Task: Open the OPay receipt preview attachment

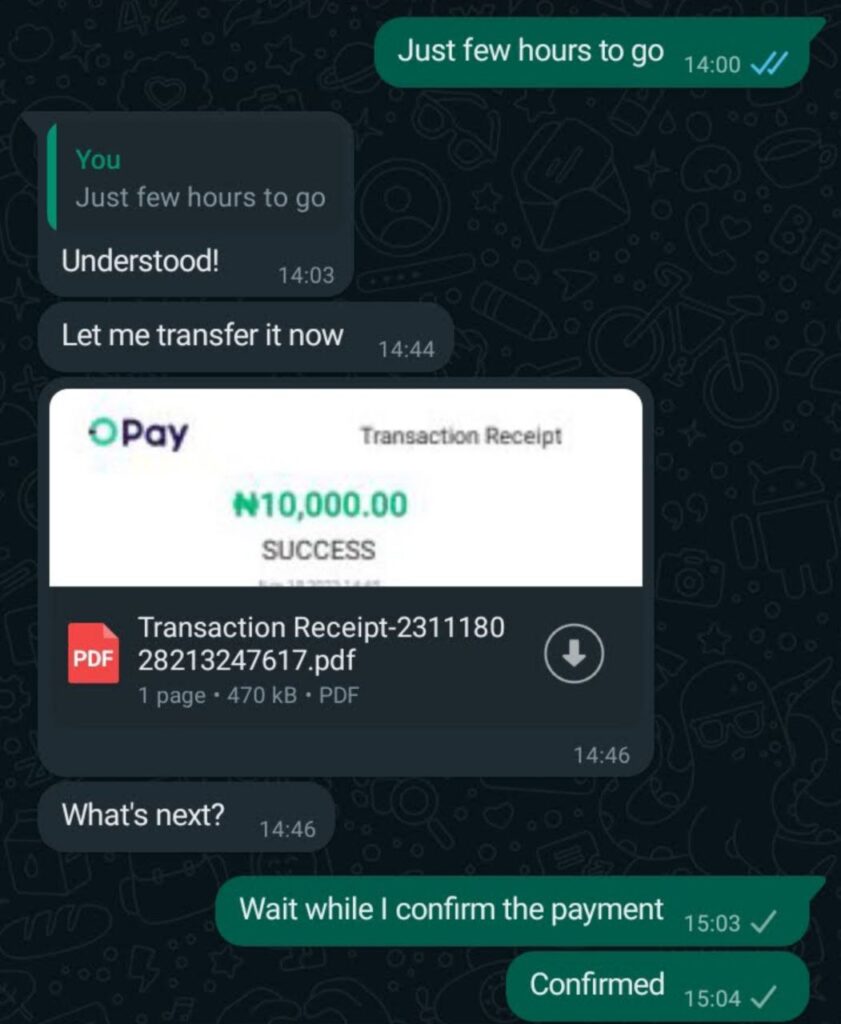Action: 345,488
